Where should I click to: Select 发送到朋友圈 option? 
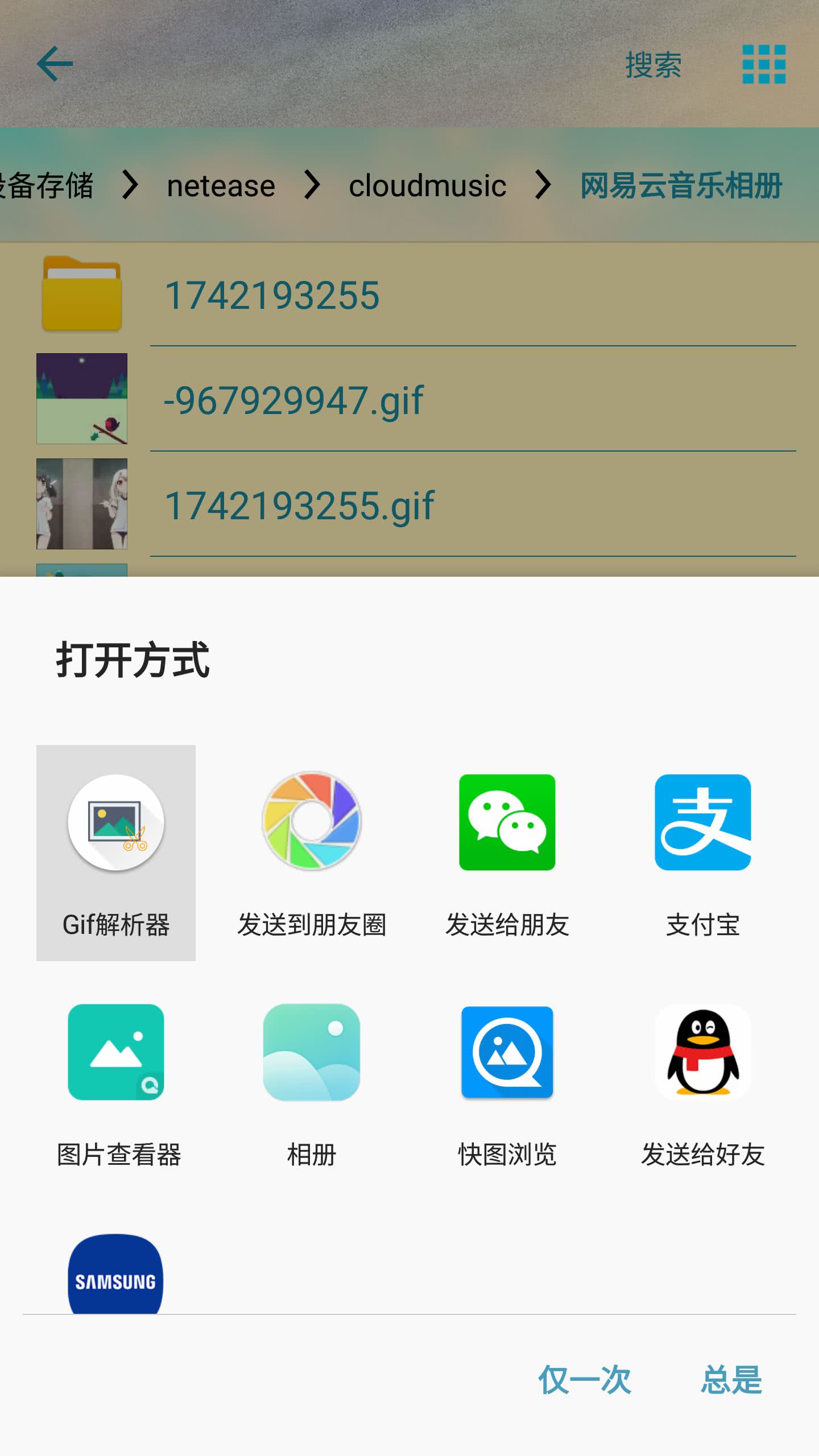pos(312,853)
